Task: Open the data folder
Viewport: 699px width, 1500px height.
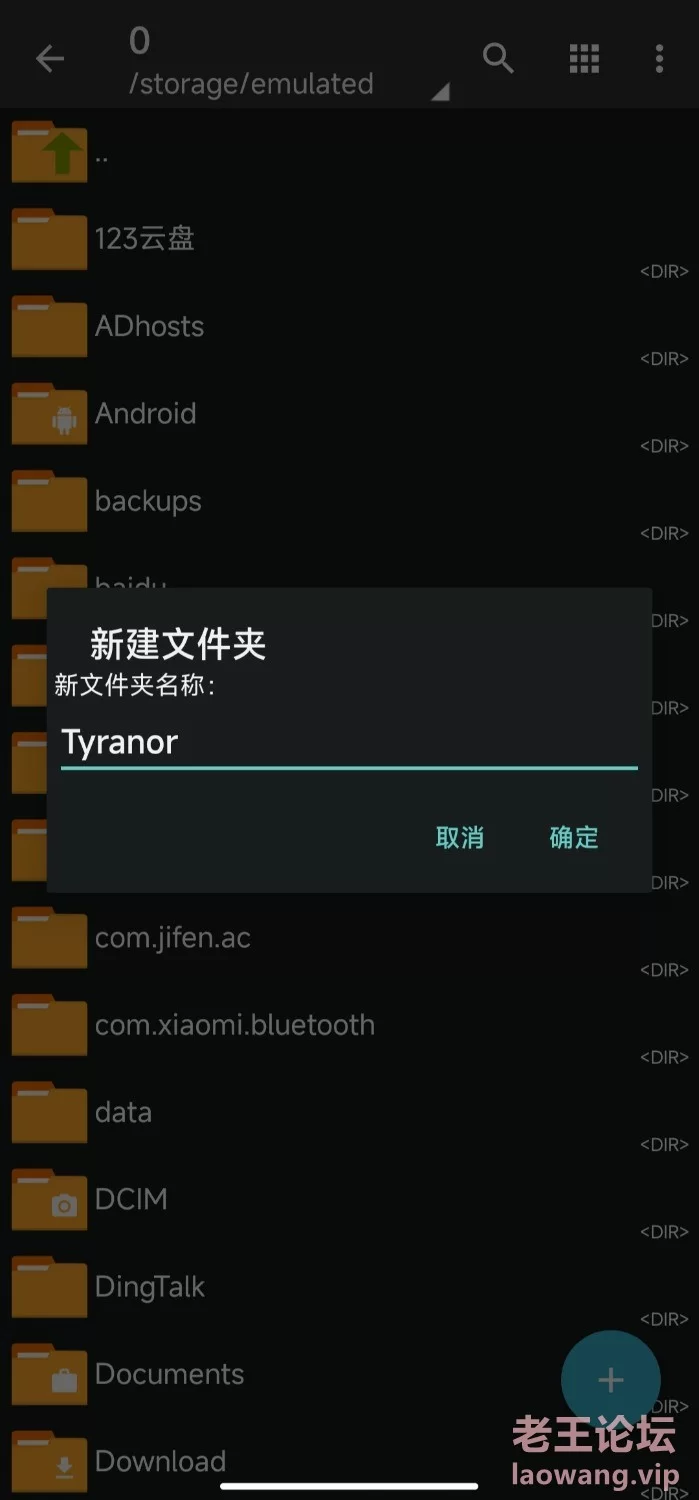Action: point(349,1112)
